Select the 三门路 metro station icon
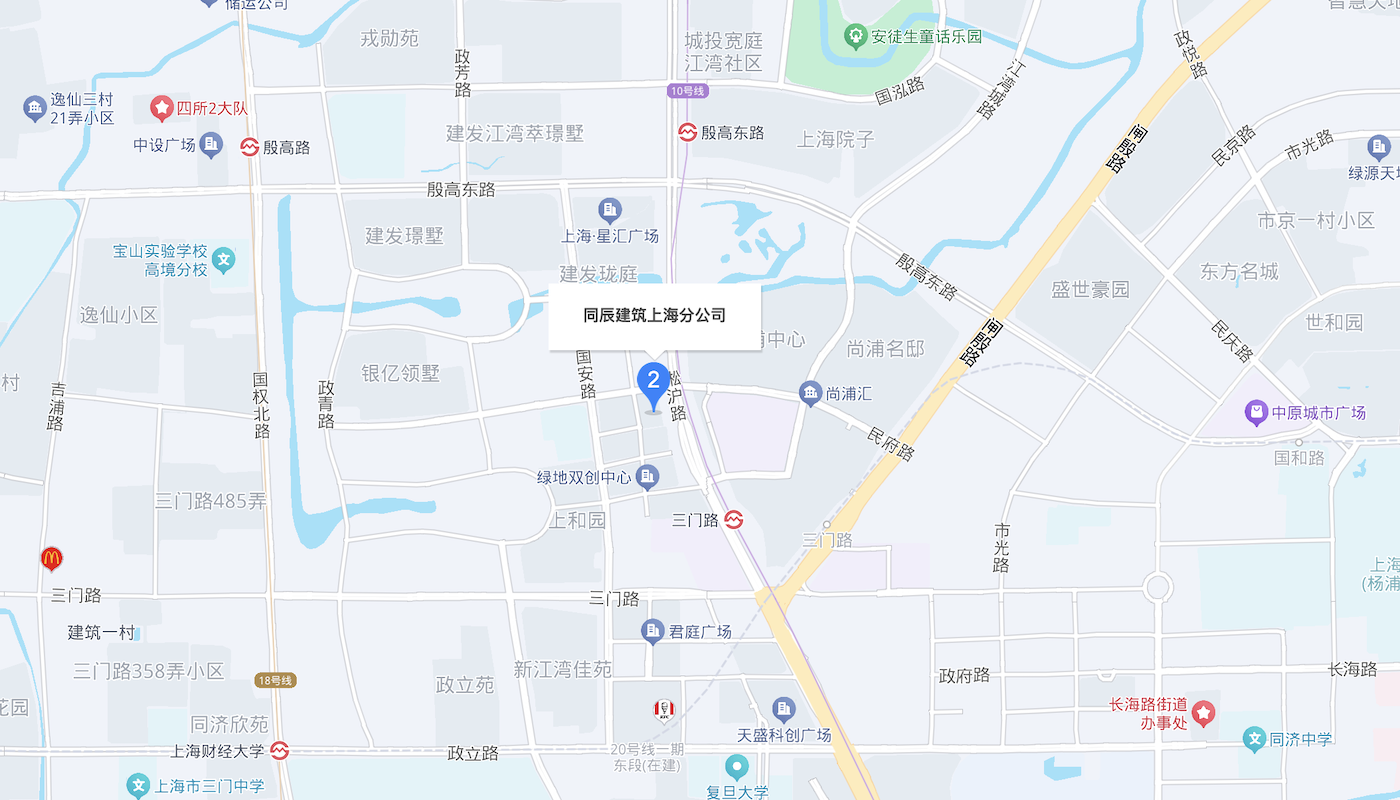This screenshot has width=1400, height=800. pyautogui.click(x=735, y=520)
